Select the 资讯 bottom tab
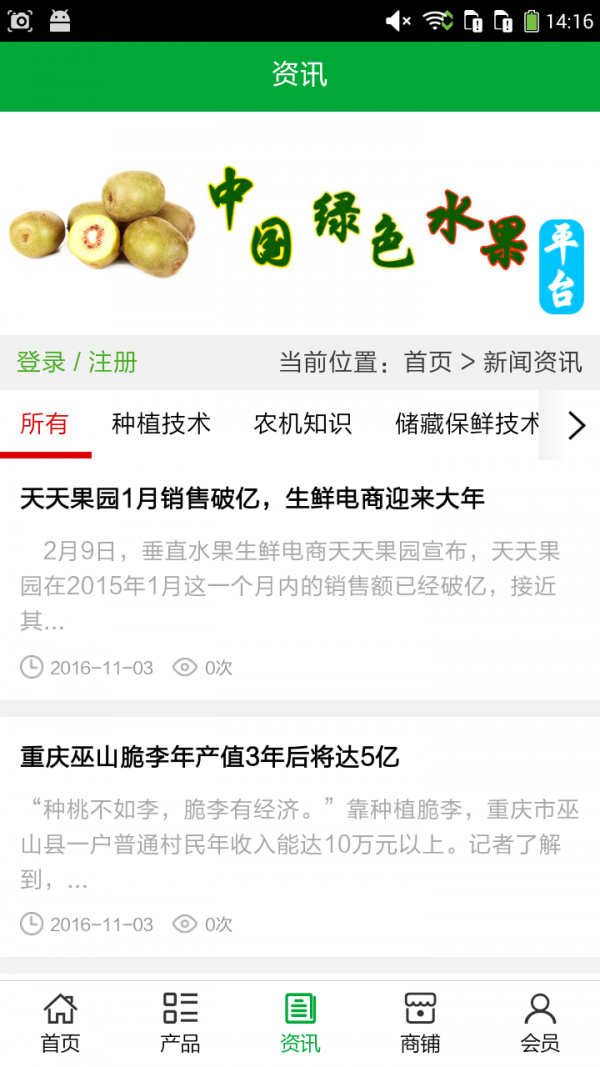The image size is (600, 1067). pos(300,1023)
